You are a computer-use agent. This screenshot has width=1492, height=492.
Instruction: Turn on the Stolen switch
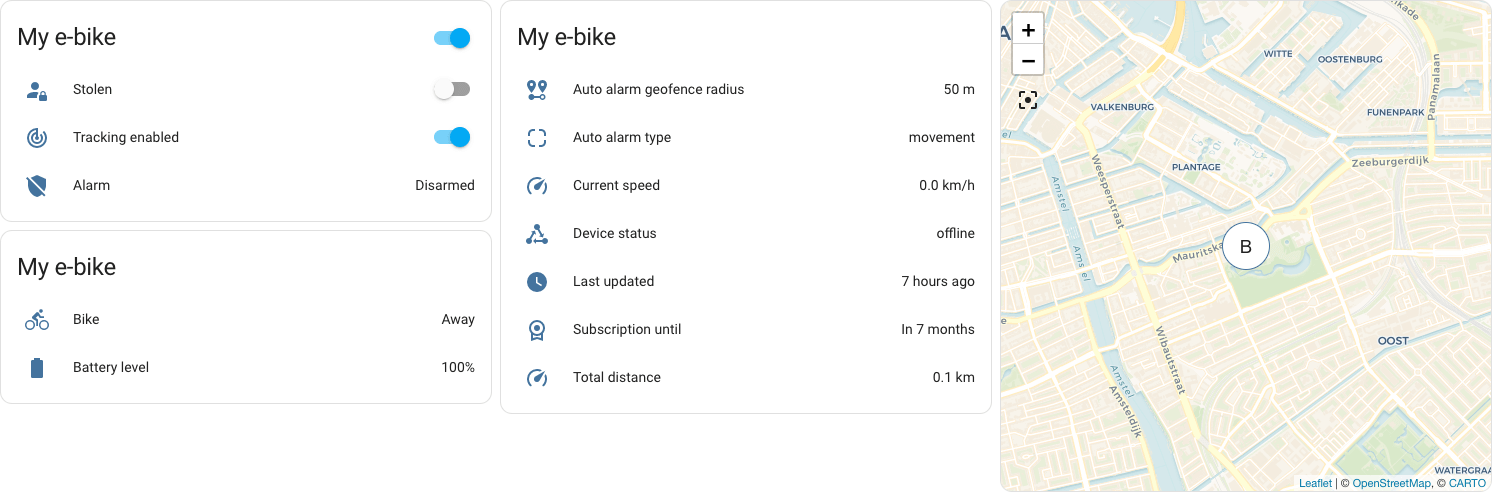tap(452, 89)
